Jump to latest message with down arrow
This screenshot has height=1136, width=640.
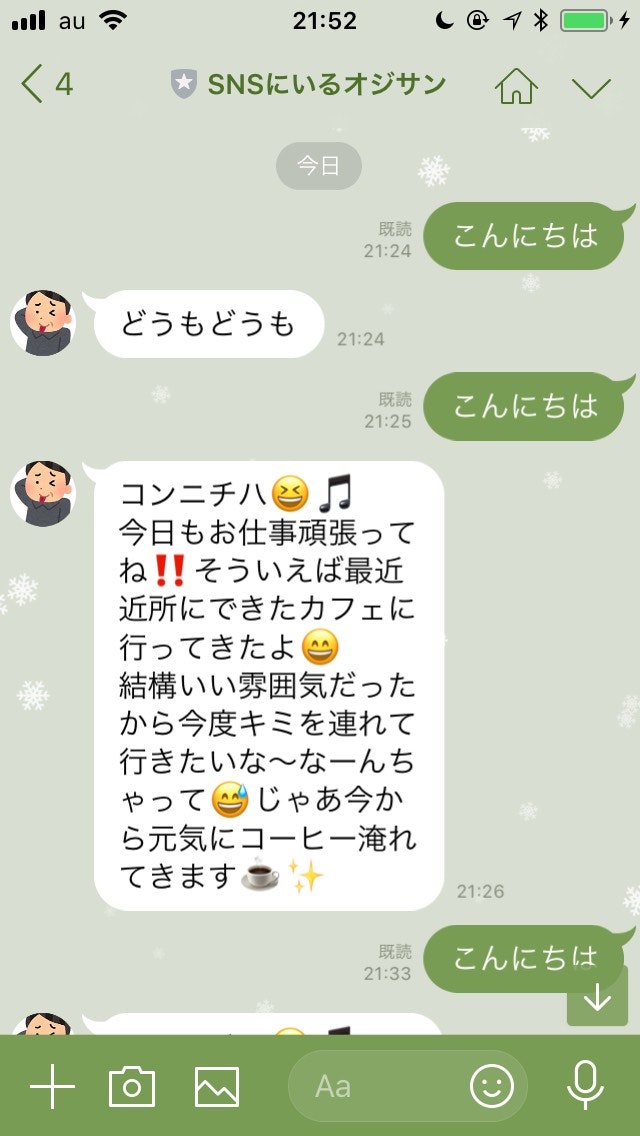[597, 996]
